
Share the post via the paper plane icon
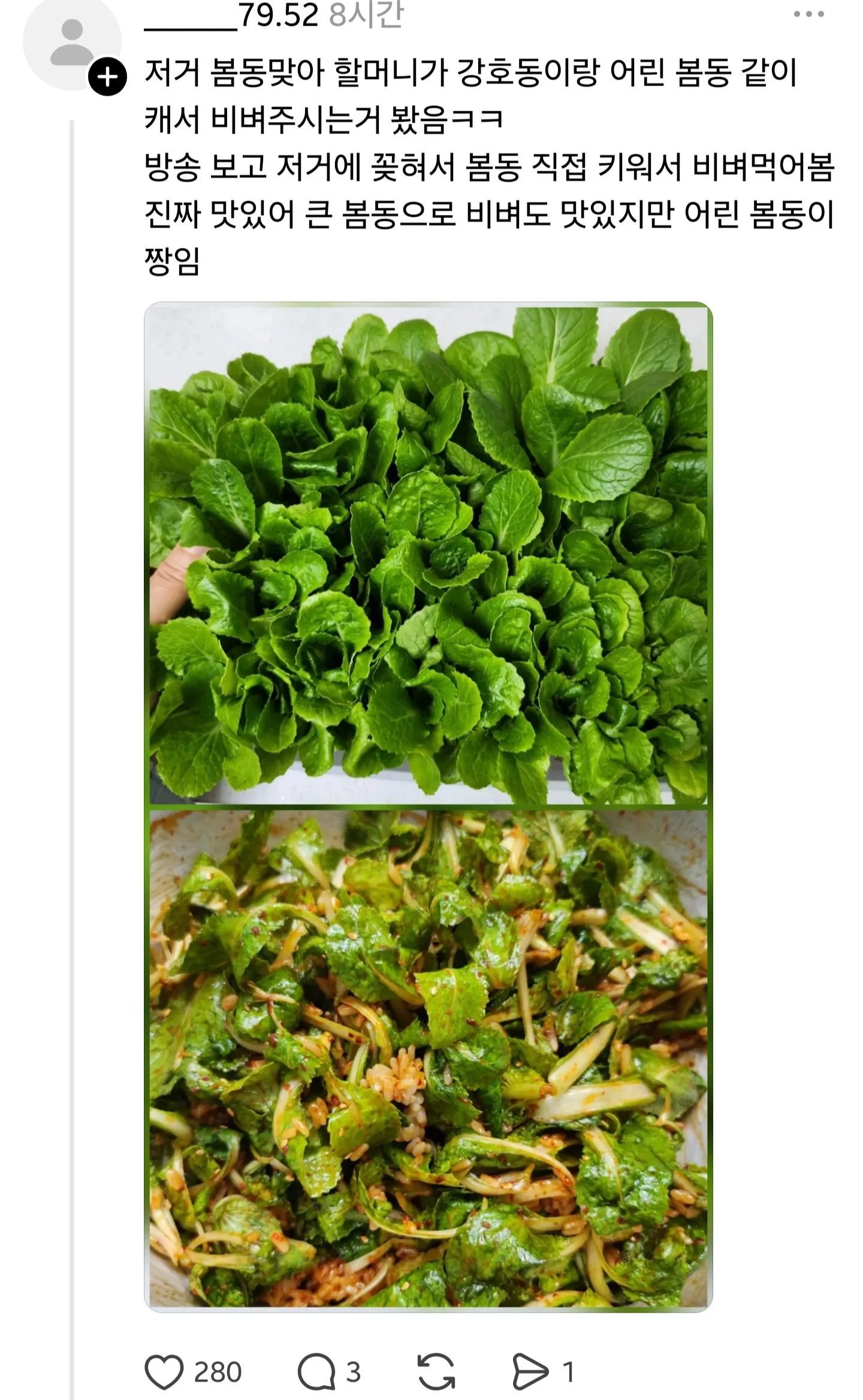(530, 1371)
